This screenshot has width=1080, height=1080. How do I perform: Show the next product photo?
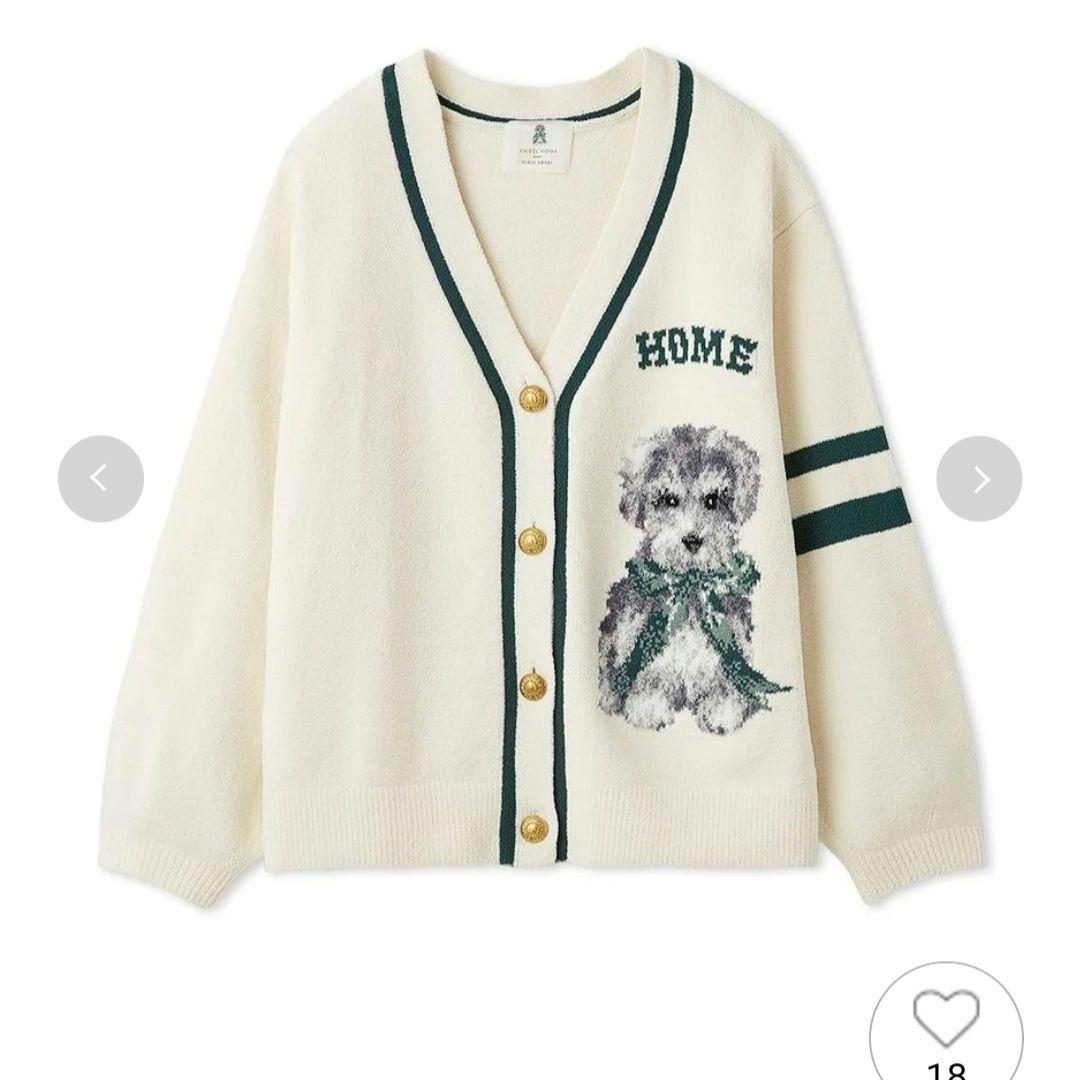click(x=979, y=479)
